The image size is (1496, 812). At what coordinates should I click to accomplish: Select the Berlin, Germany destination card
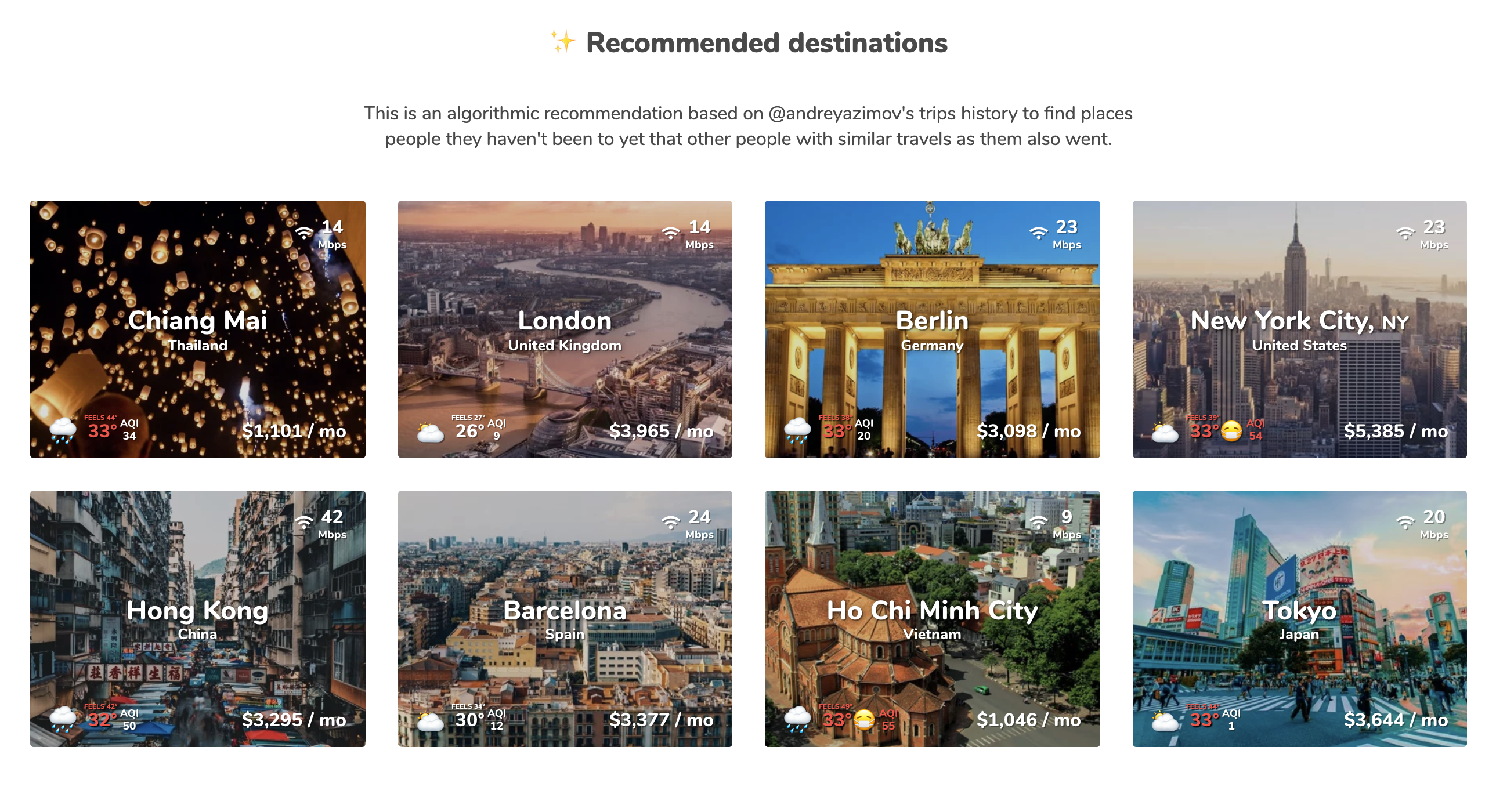[932, 329]
